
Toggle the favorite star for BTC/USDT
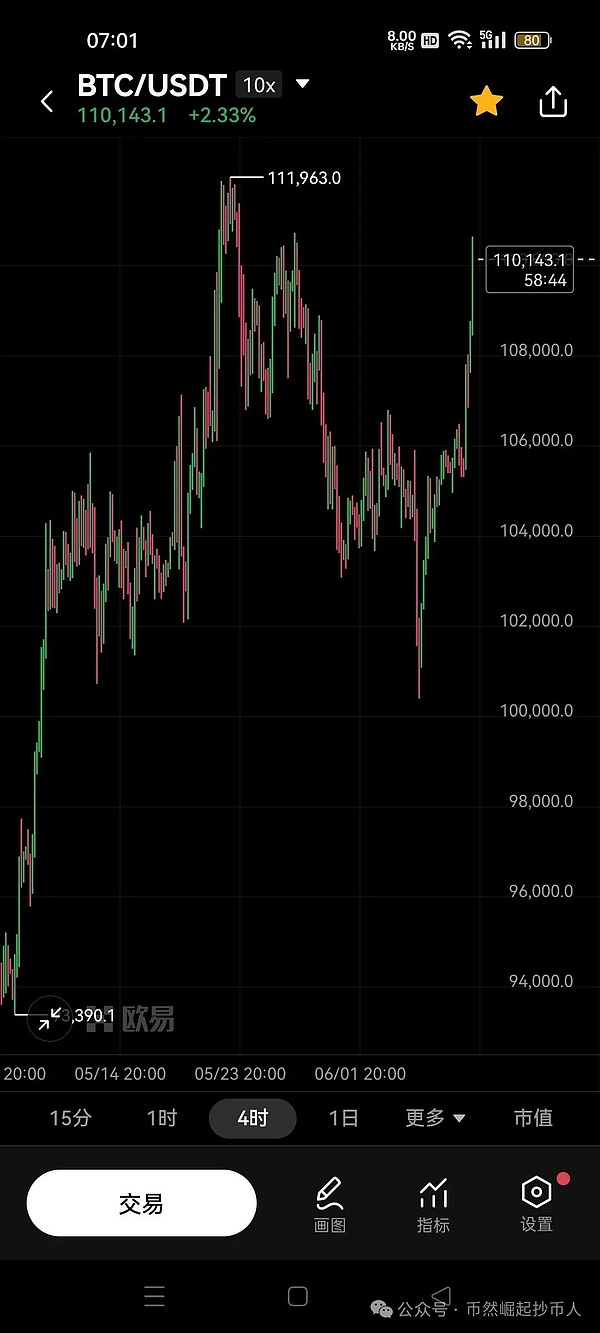pos(486,101)
